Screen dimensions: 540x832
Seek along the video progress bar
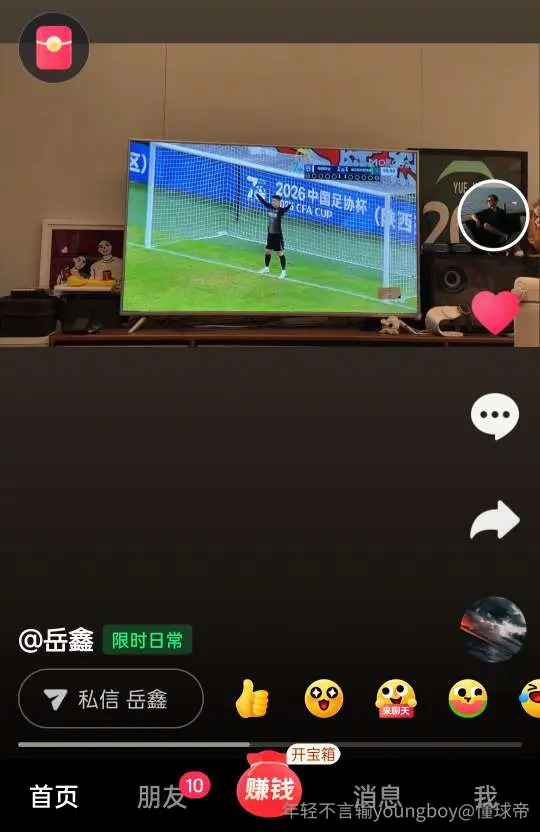point(269,744)
